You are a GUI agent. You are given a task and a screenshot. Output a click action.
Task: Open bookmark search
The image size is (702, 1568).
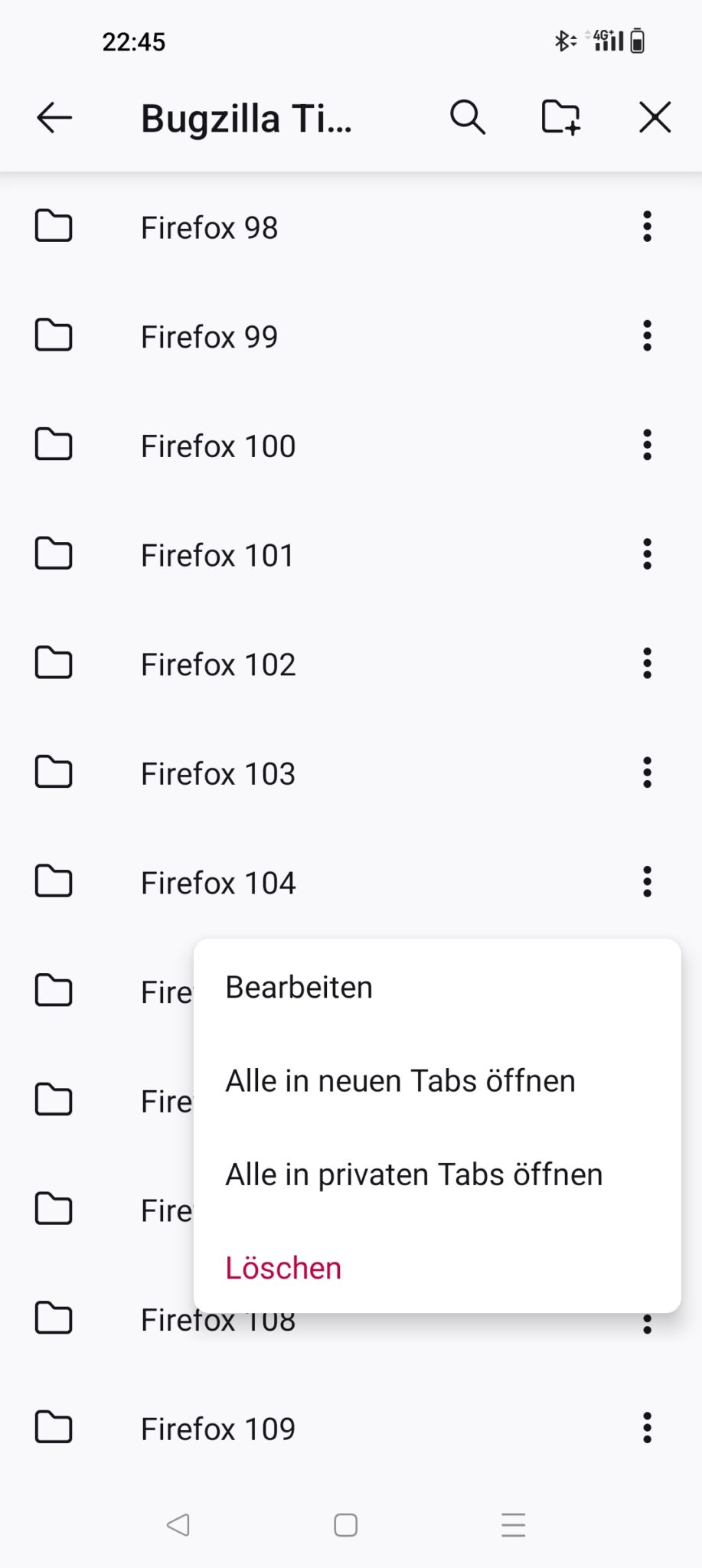point(467,118)
